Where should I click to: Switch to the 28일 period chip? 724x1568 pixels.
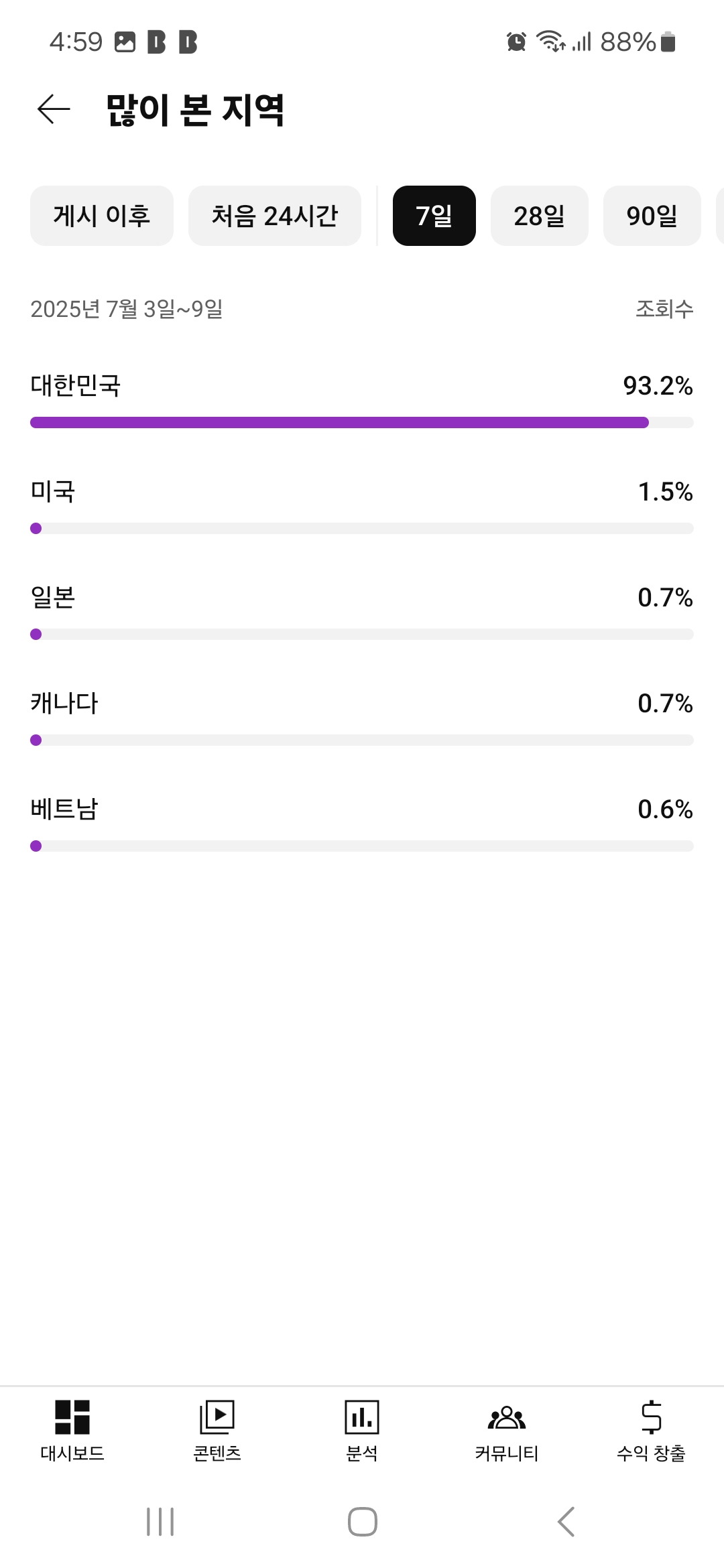coord(540,216)
